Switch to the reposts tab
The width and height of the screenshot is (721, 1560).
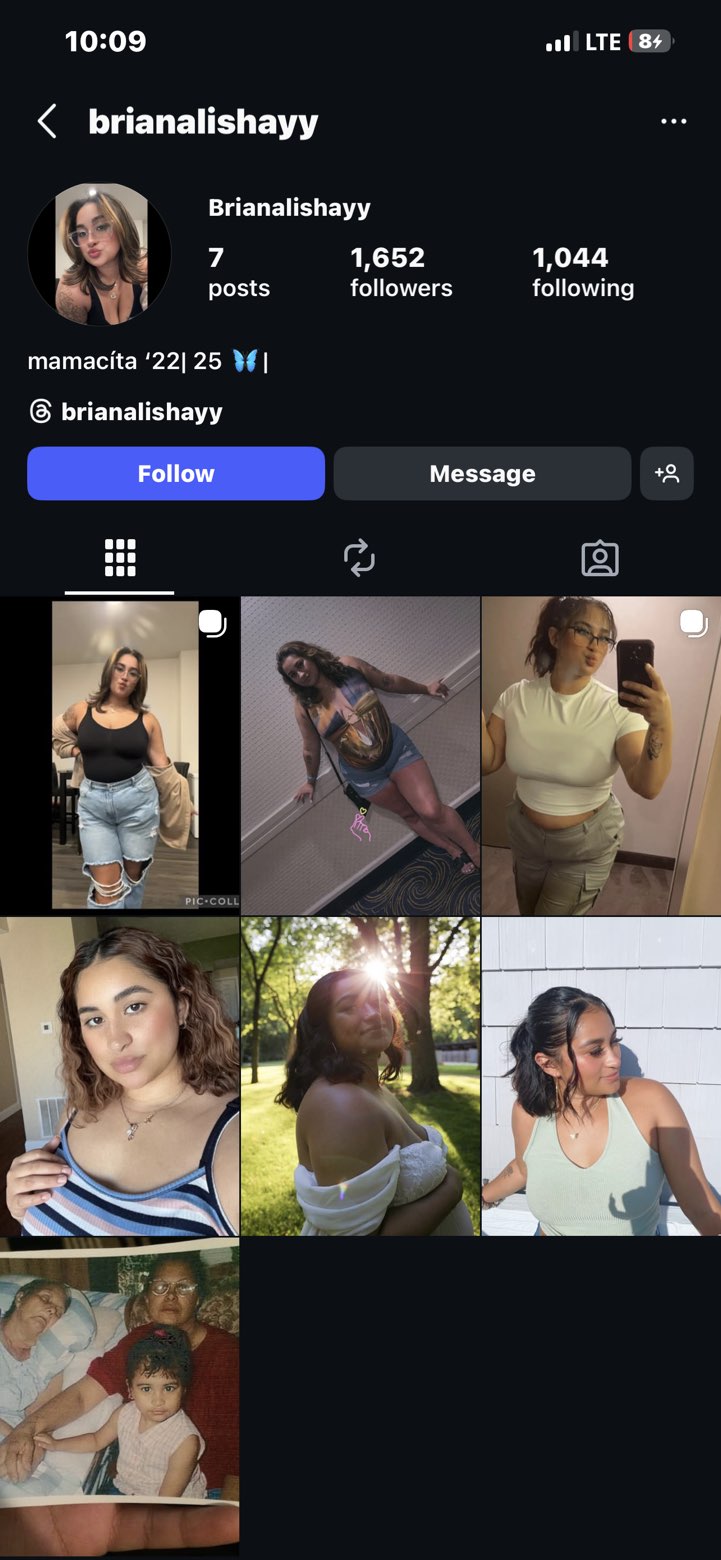pyautogui.click(x=359, y=558)
